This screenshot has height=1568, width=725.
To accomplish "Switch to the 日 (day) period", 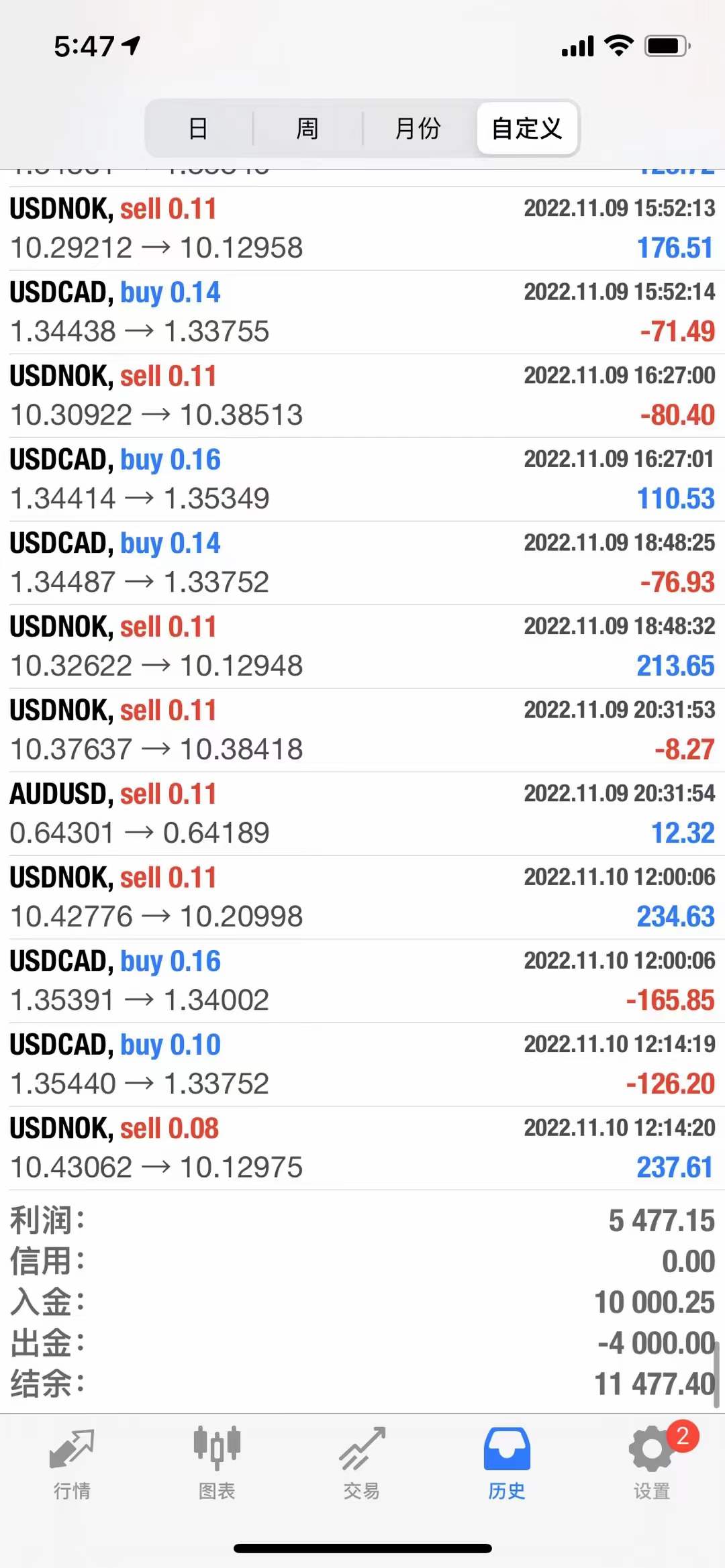I will click(x=198, y=128).
